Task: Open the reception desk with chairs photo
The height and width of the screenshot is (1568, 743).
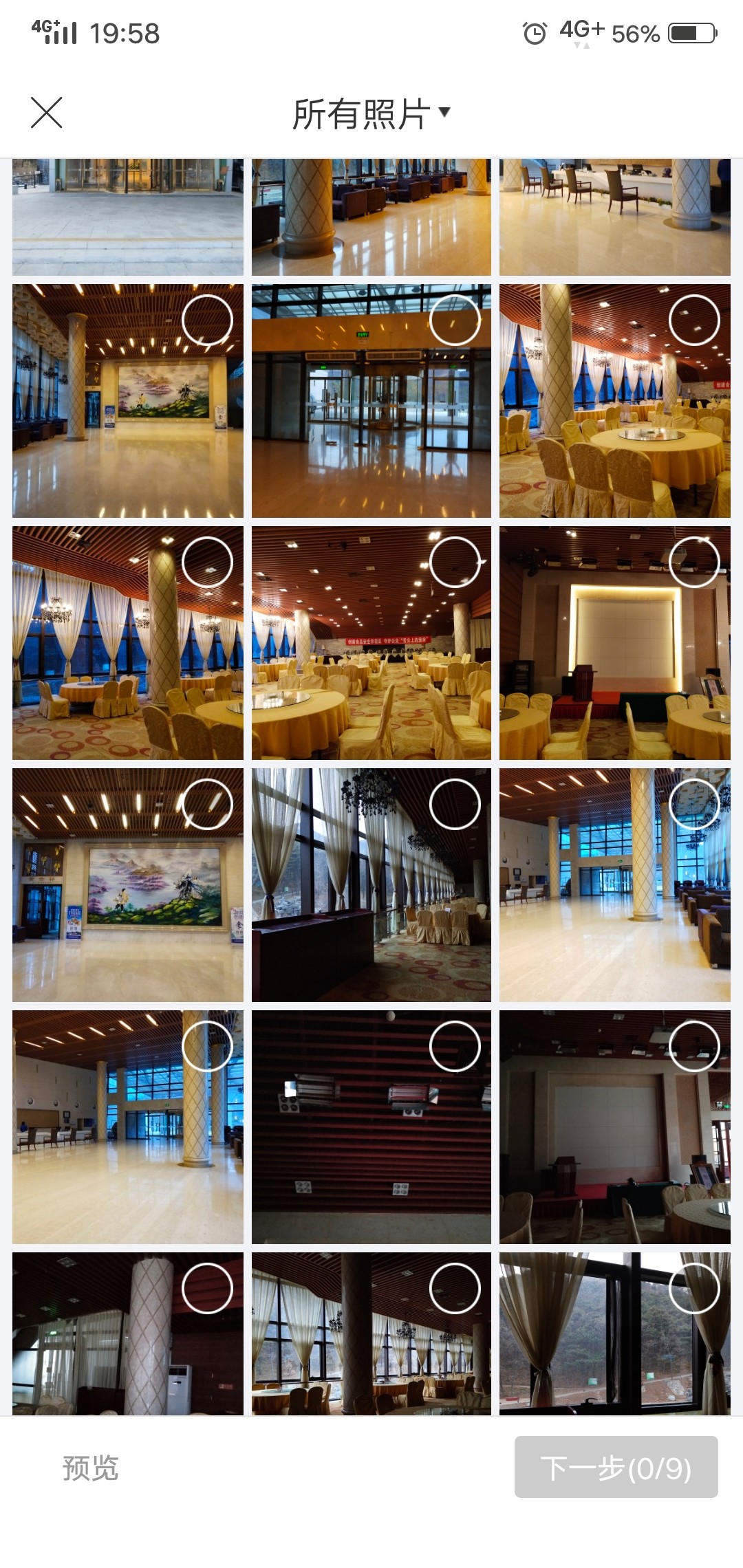Action: (x=615, y=217)
